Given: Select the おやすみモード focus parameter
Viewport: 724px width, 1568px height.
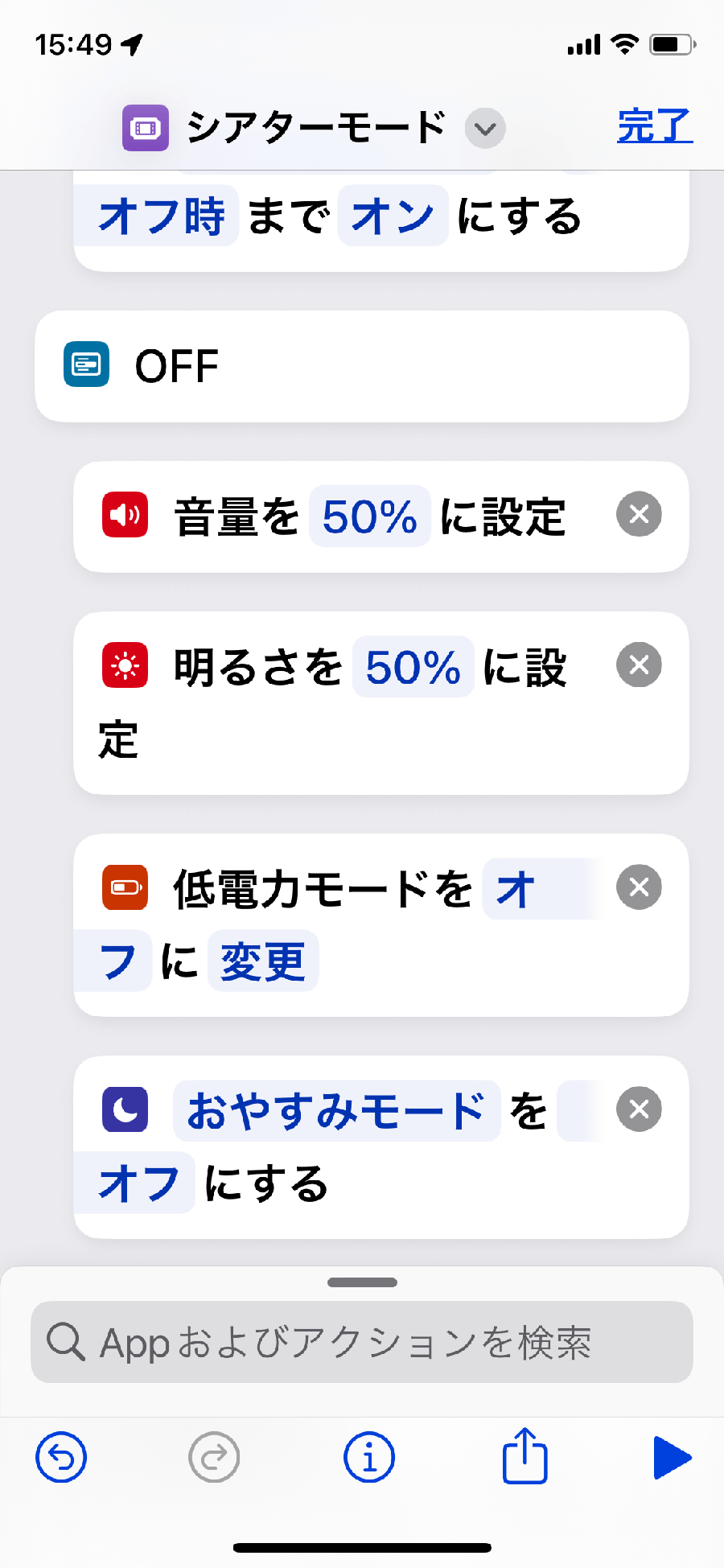Looking at the screenshot, I should tap(336, 1111).
